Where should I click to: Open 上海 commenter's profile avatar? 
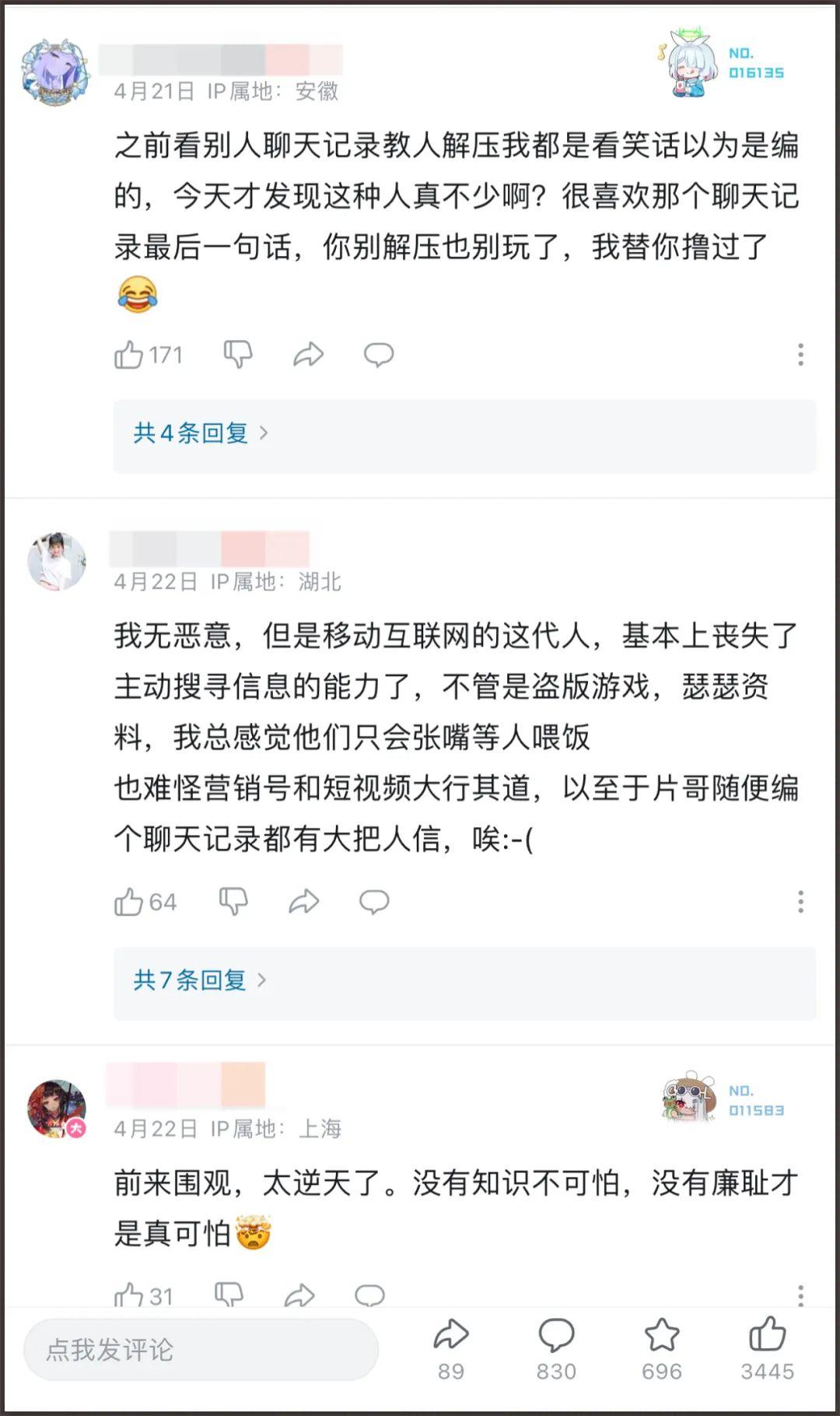(56, 1109)
